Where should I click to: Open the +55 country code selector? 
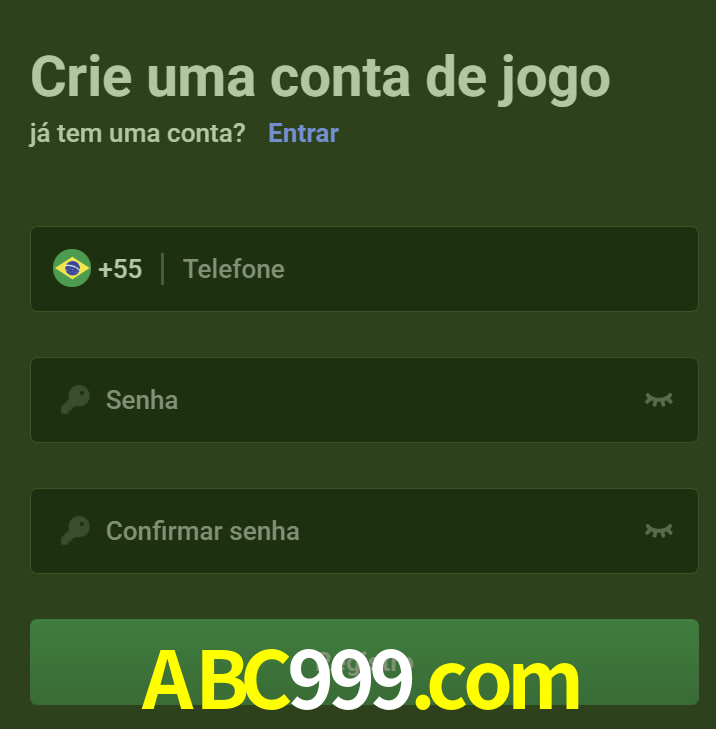click(x=98, y=269)
